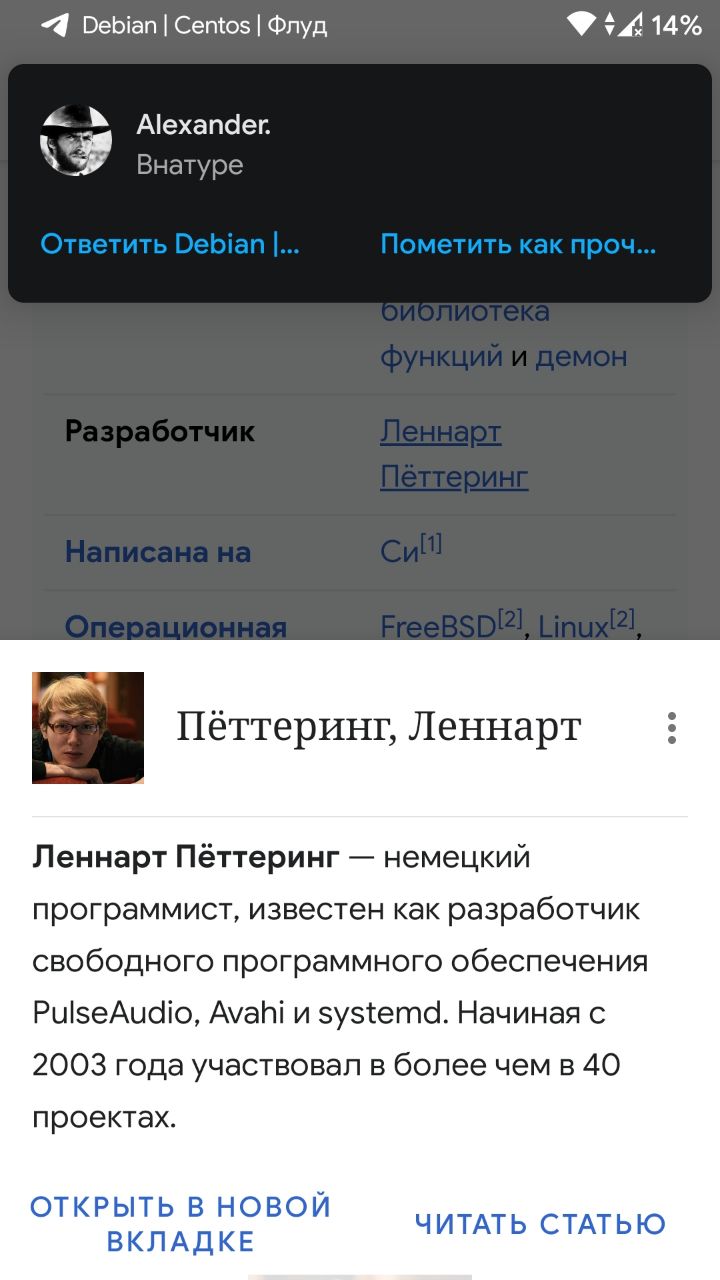The height and width of the screenshot is (1280, 720).
Task: Open the Пёттеринг, Леннарт article title
Action: pos(378,727)
